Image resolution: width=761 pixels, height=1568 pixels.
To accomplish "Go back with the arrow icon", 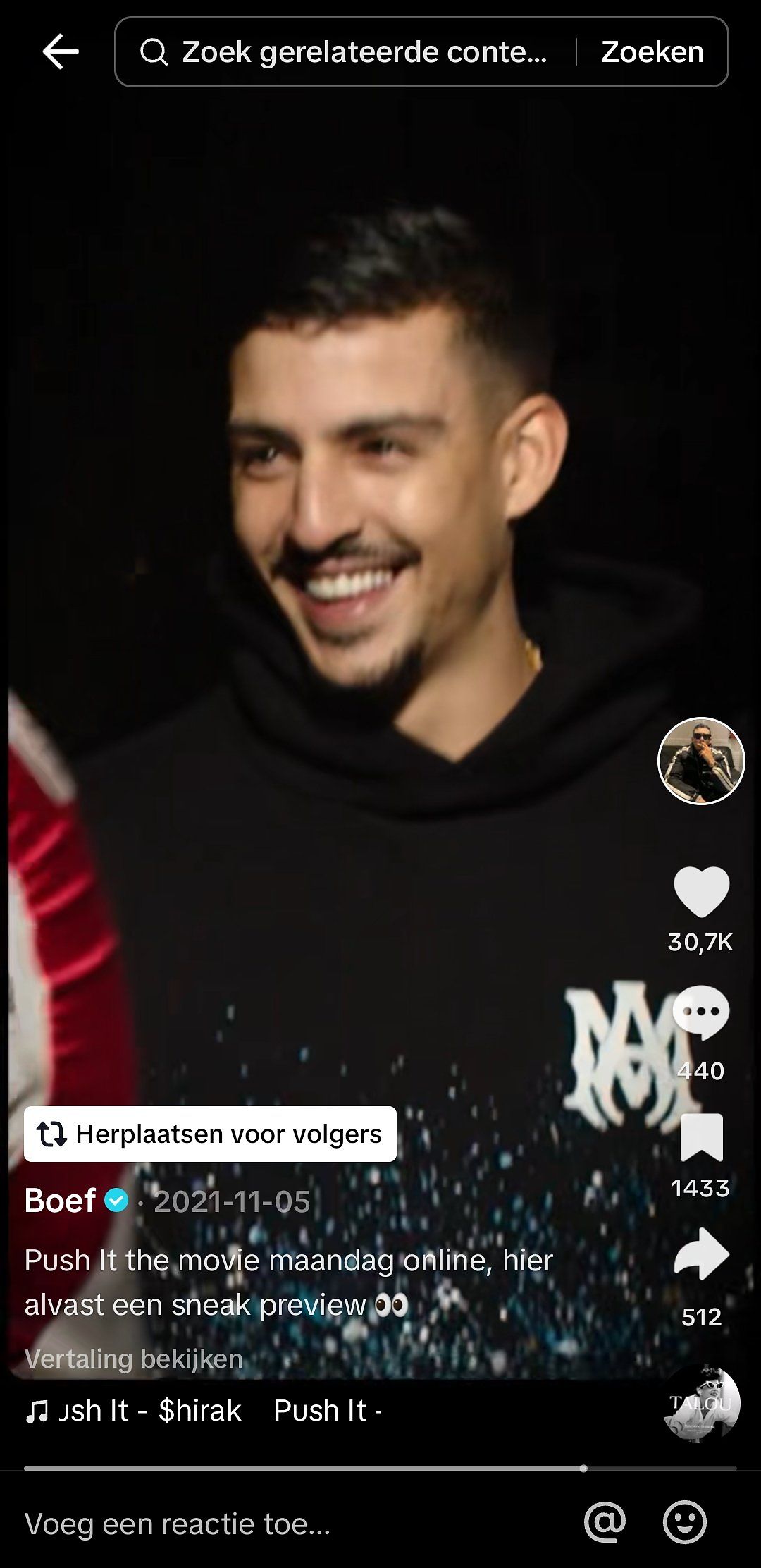I will (x=60, y=52).
